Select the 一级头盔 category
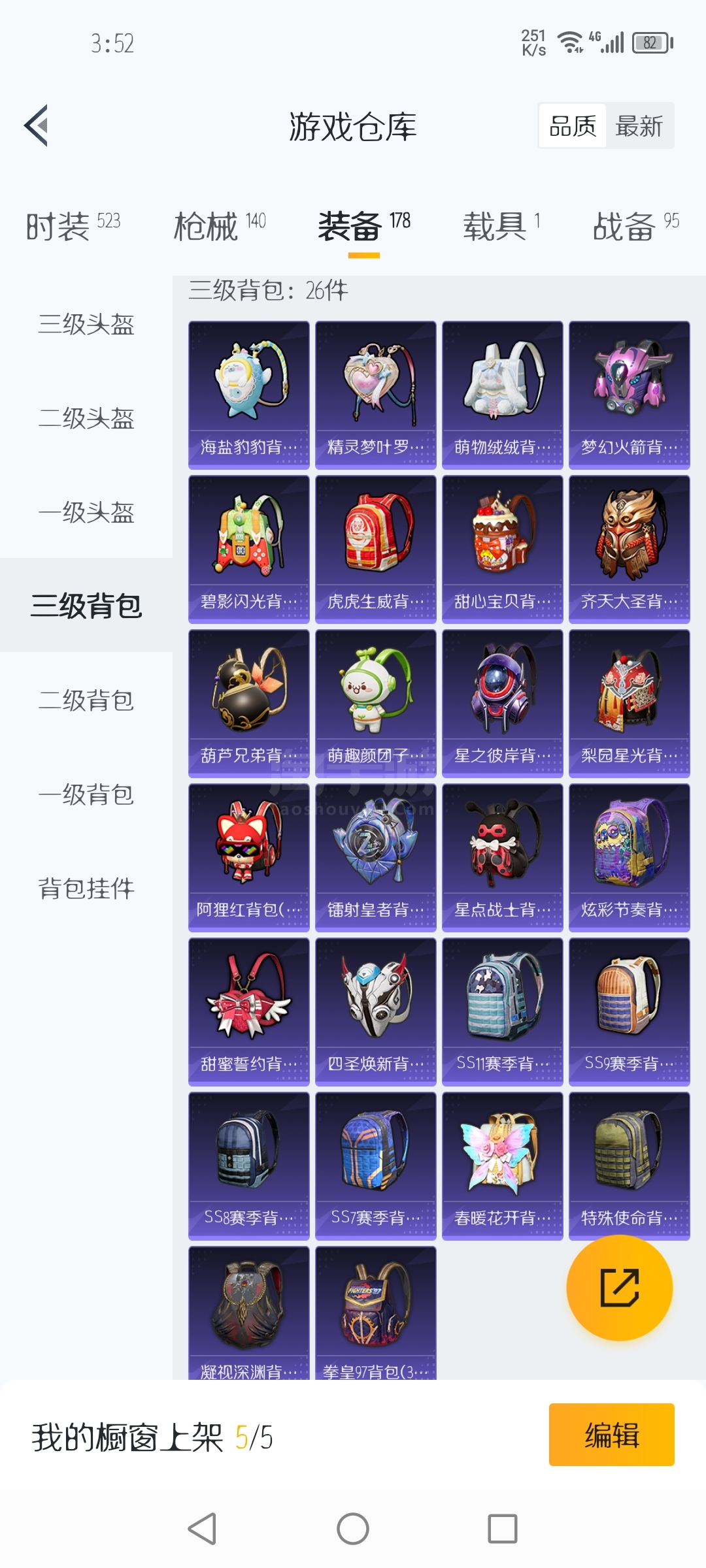 click(86, 512)
